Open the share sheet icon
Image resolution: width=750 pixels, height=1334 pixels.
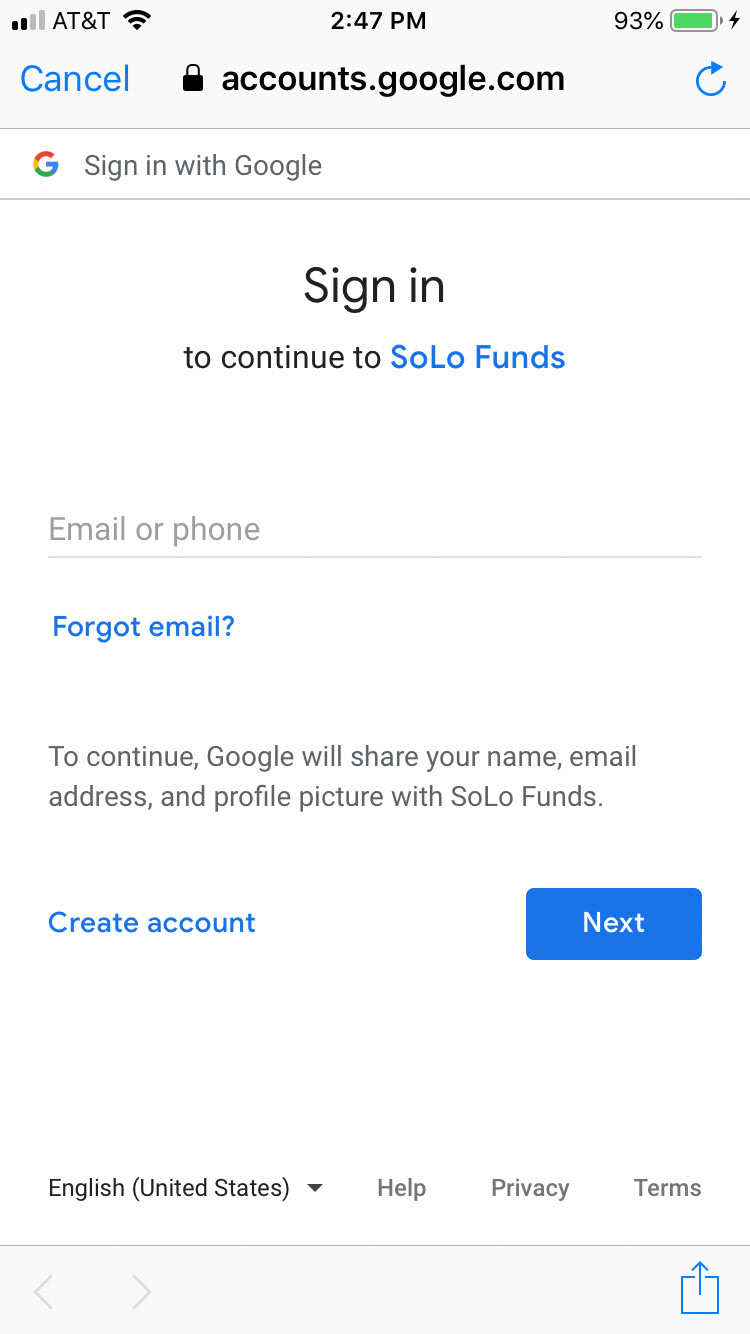[700, 1289]
